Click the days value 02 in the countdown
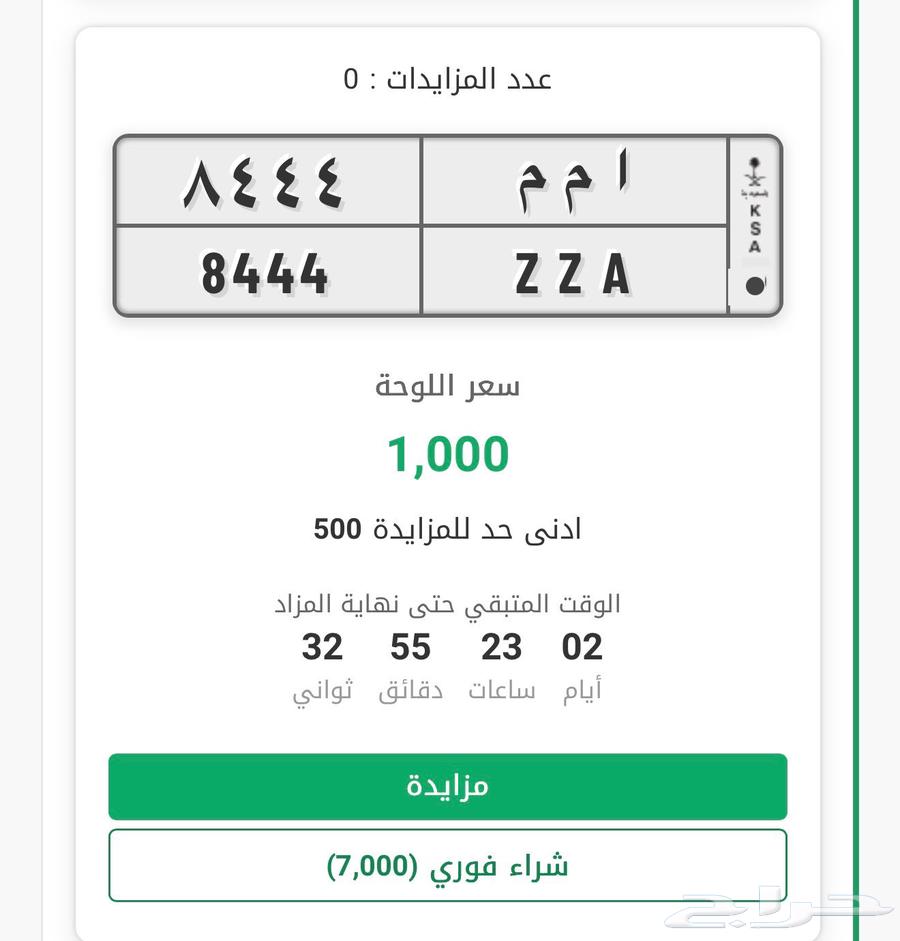 tap(584, 648)
